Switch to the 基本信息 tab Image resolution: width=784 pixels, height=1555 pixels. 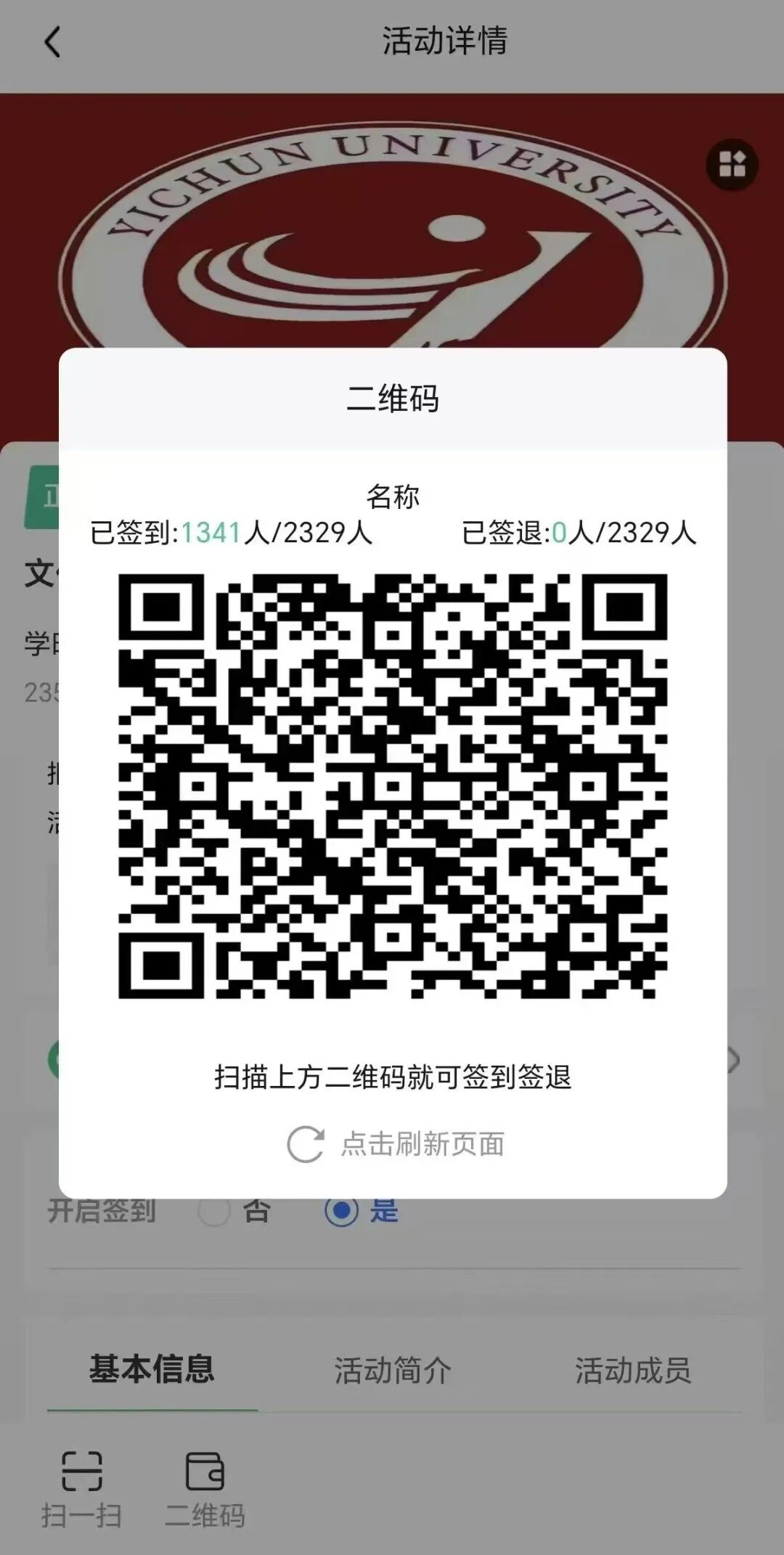(152, 1369)
